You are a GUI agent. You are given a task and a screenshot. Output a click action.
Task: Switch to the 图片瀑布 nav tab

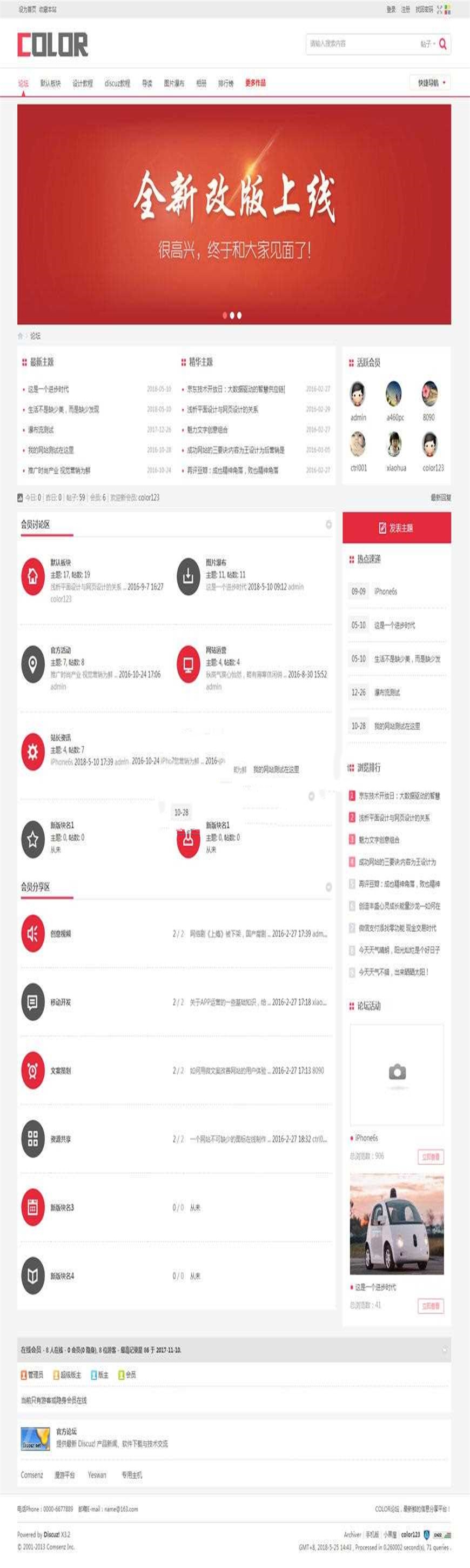tap(174, 83)
